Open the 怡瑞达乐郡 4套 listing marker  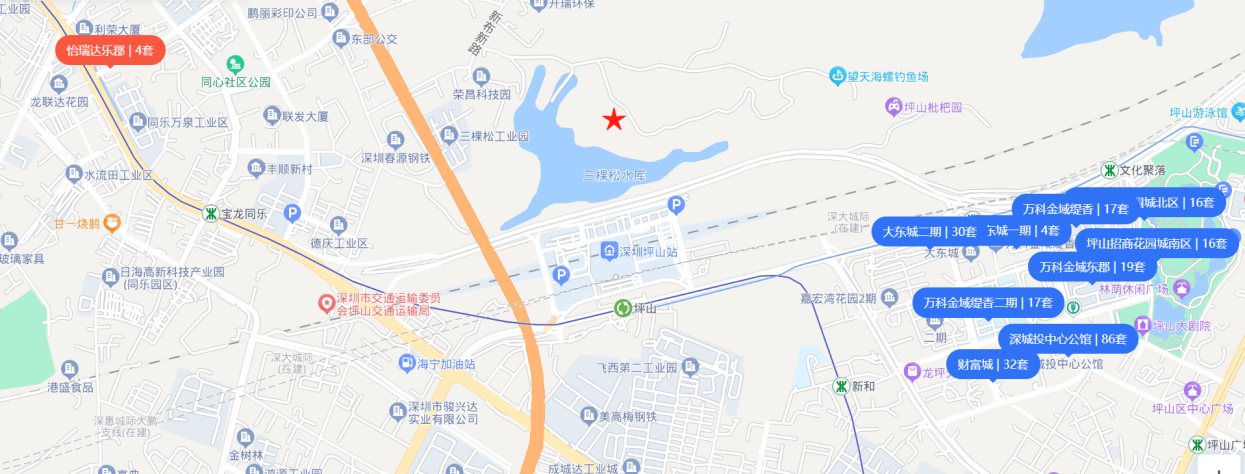[x=109, y=50]
